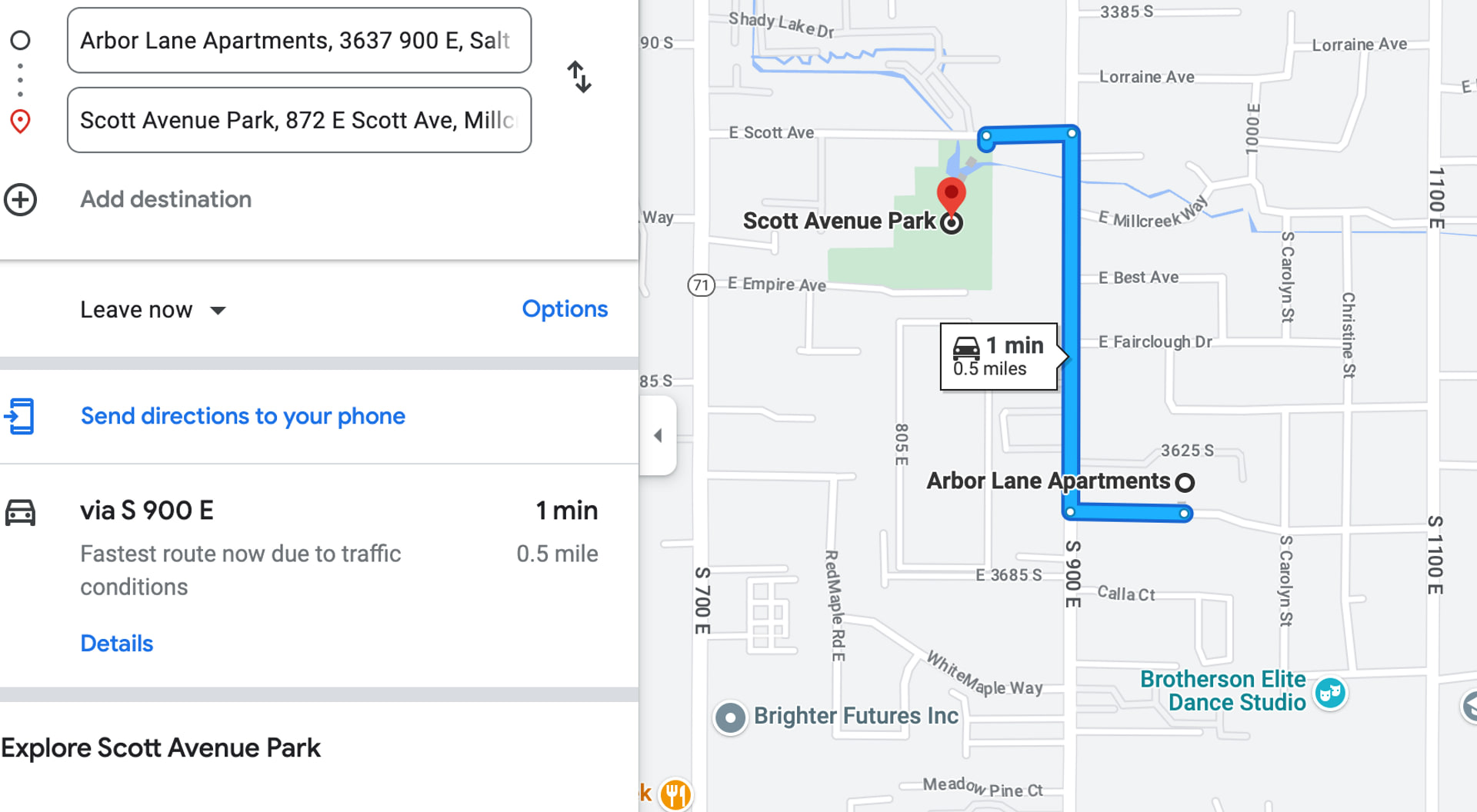The width and height of the screenshot is (1477, 812).
Task: Tap the 1 min route time bubble
Action: tap(999, 357)
